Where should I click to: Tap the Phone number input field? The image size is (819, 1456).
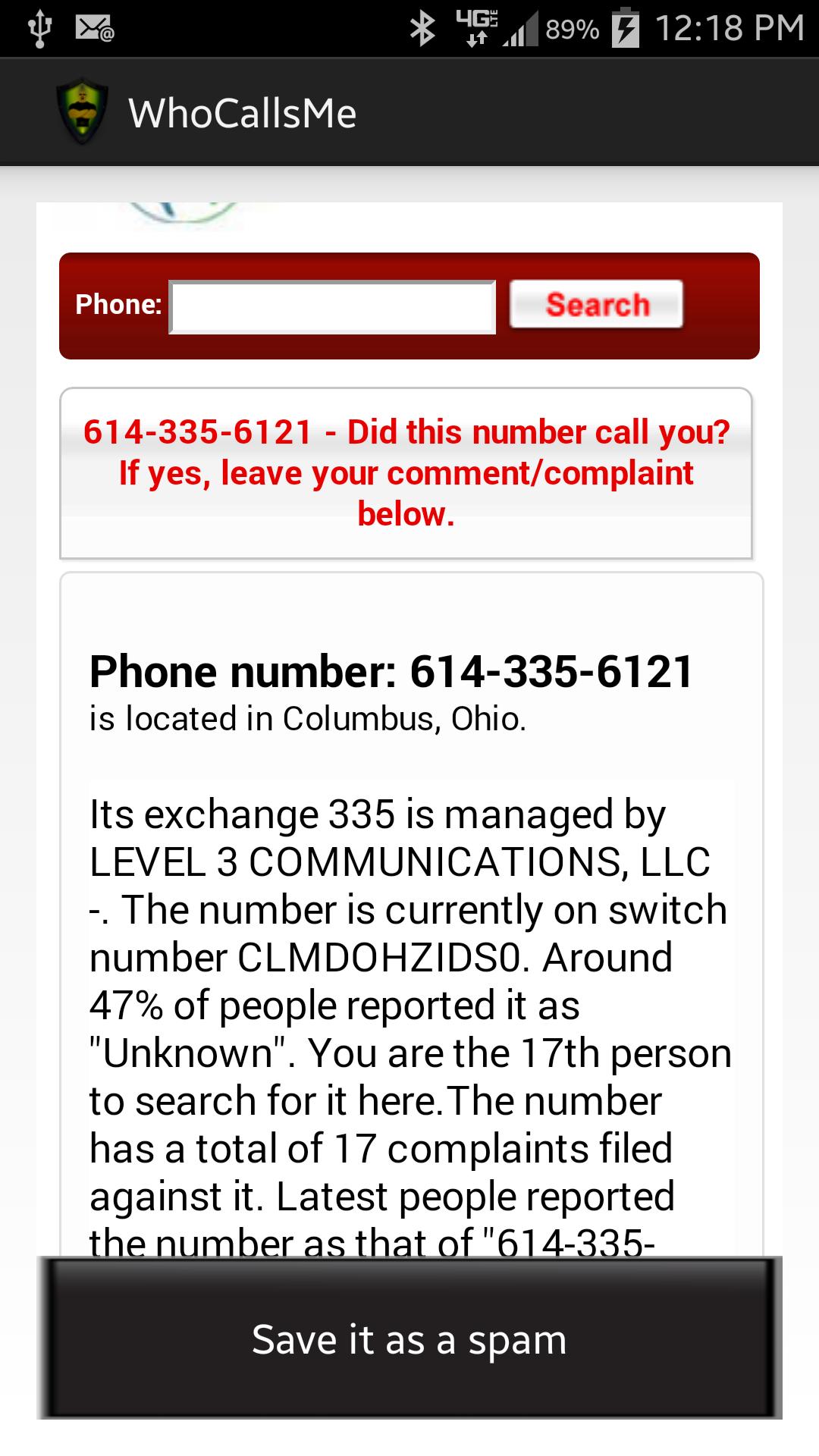click(332, 307)
